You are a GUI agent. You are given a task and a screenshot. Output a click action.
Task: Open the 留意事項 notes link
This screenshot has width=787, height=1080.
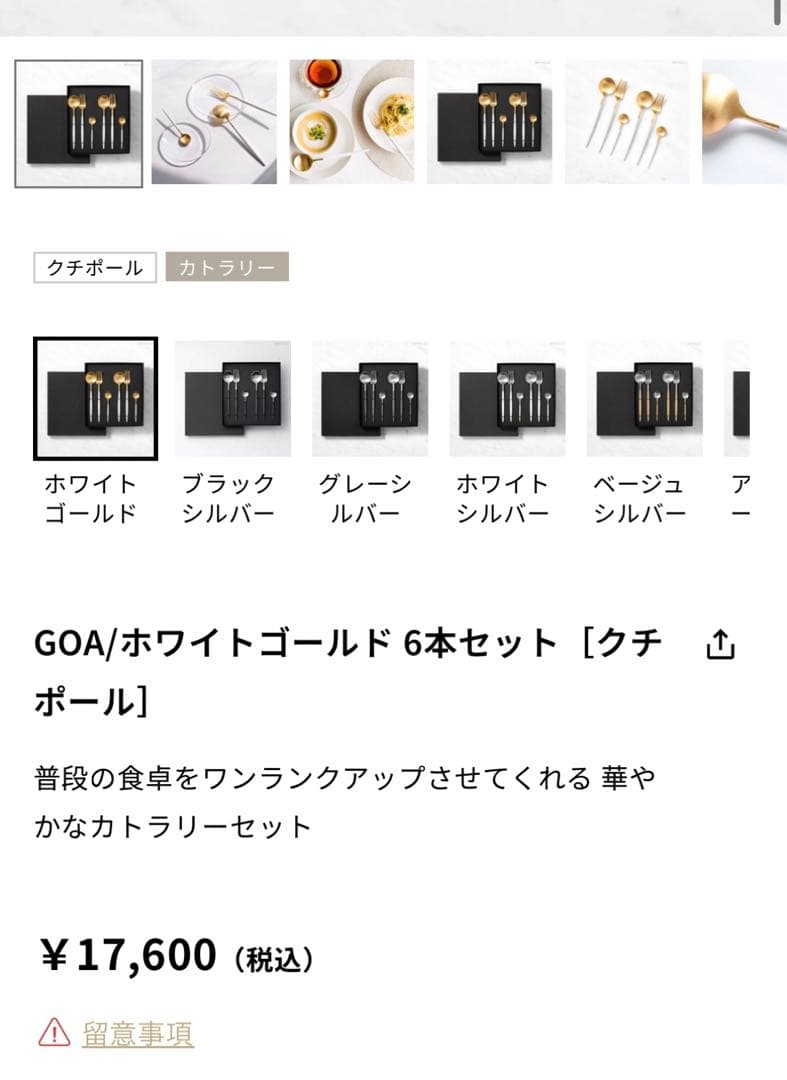coord(137,1033)
